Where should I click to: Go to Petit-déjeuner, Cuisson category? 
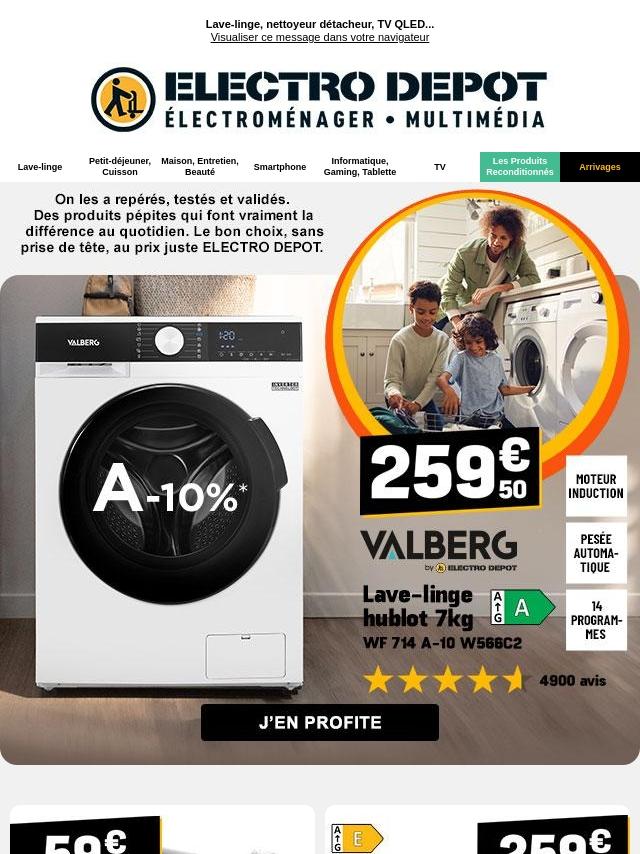[x=120, y=166]
